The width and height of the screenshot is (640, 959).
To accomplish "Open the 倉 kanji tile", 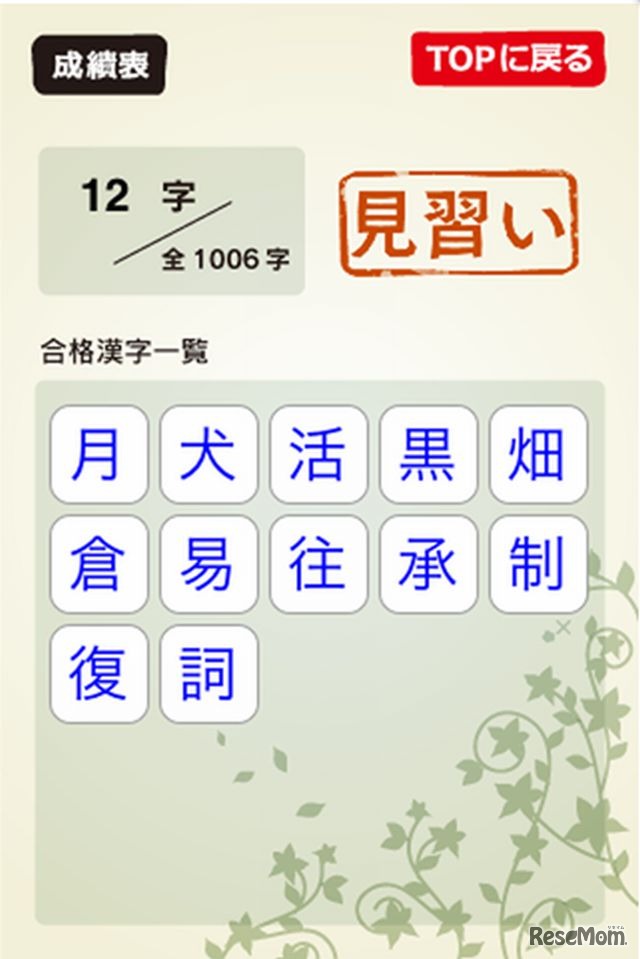I will point(99,564).
